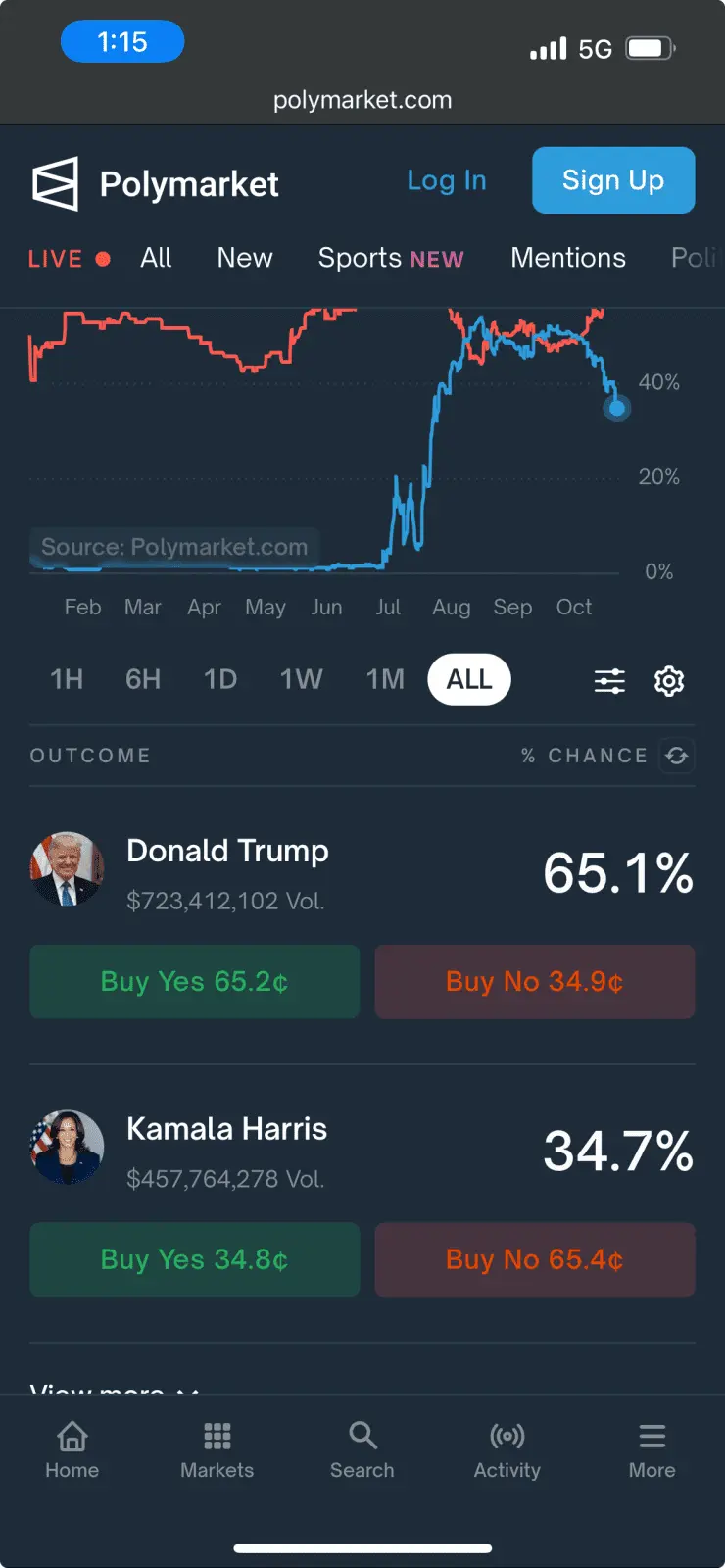Set chart range to 6H
This screenshot has width=725, height=1568.
click(143, 679)
